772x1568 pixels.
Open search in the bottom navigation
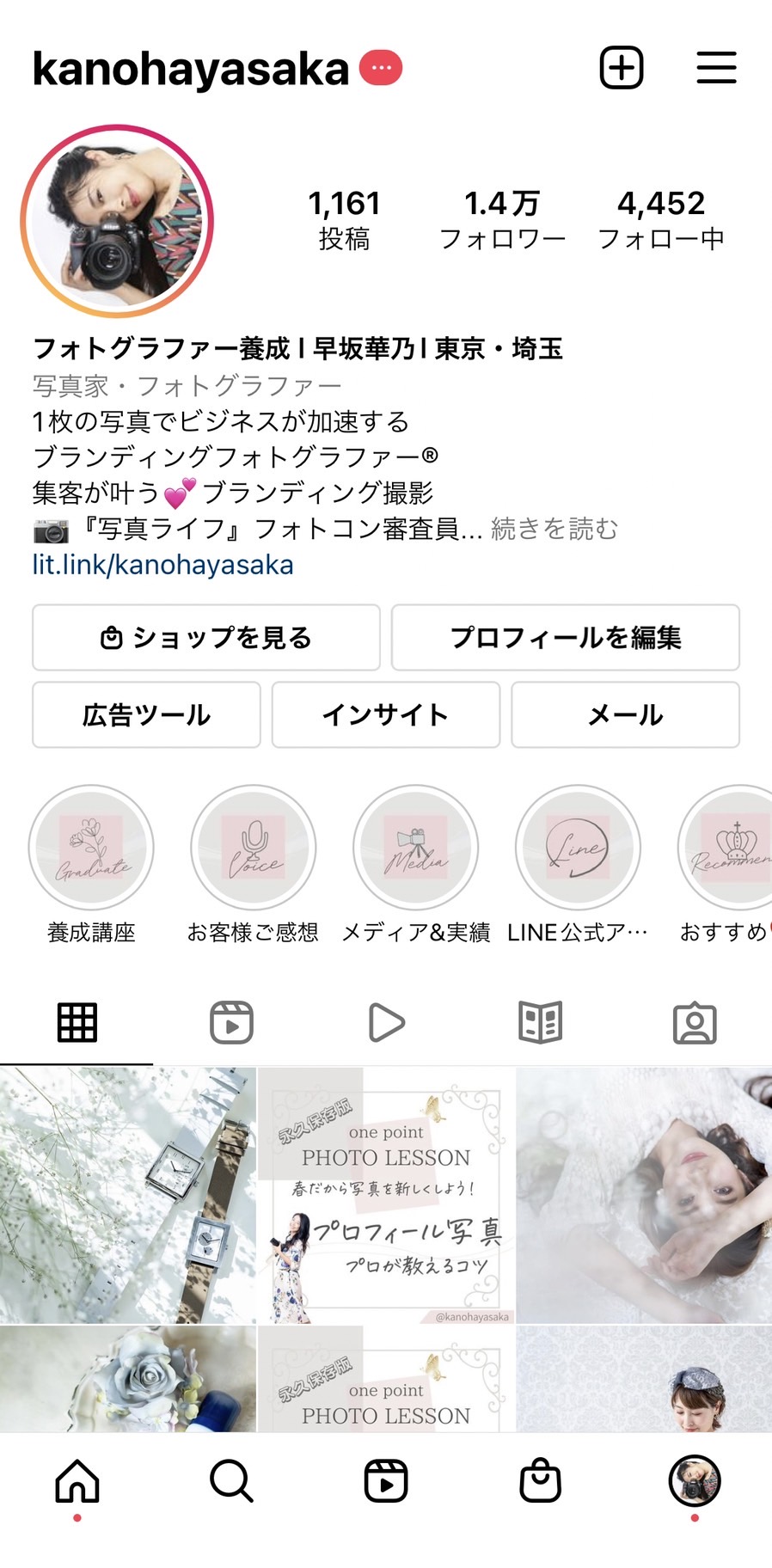(x=231, y=1481)
